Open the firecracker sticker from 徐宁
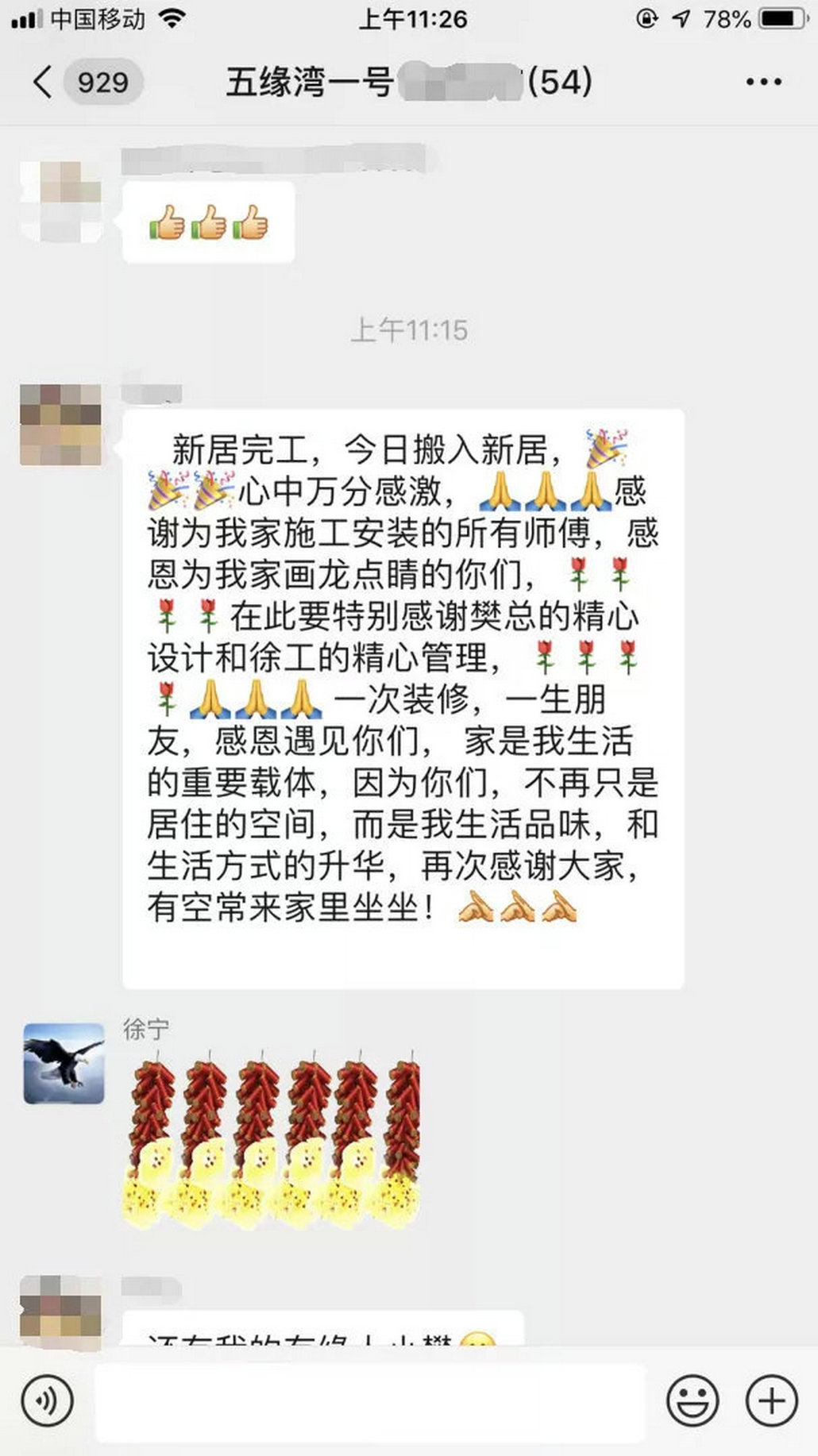The width and height of the screenshot is (818, 1456). point(272,1142)
